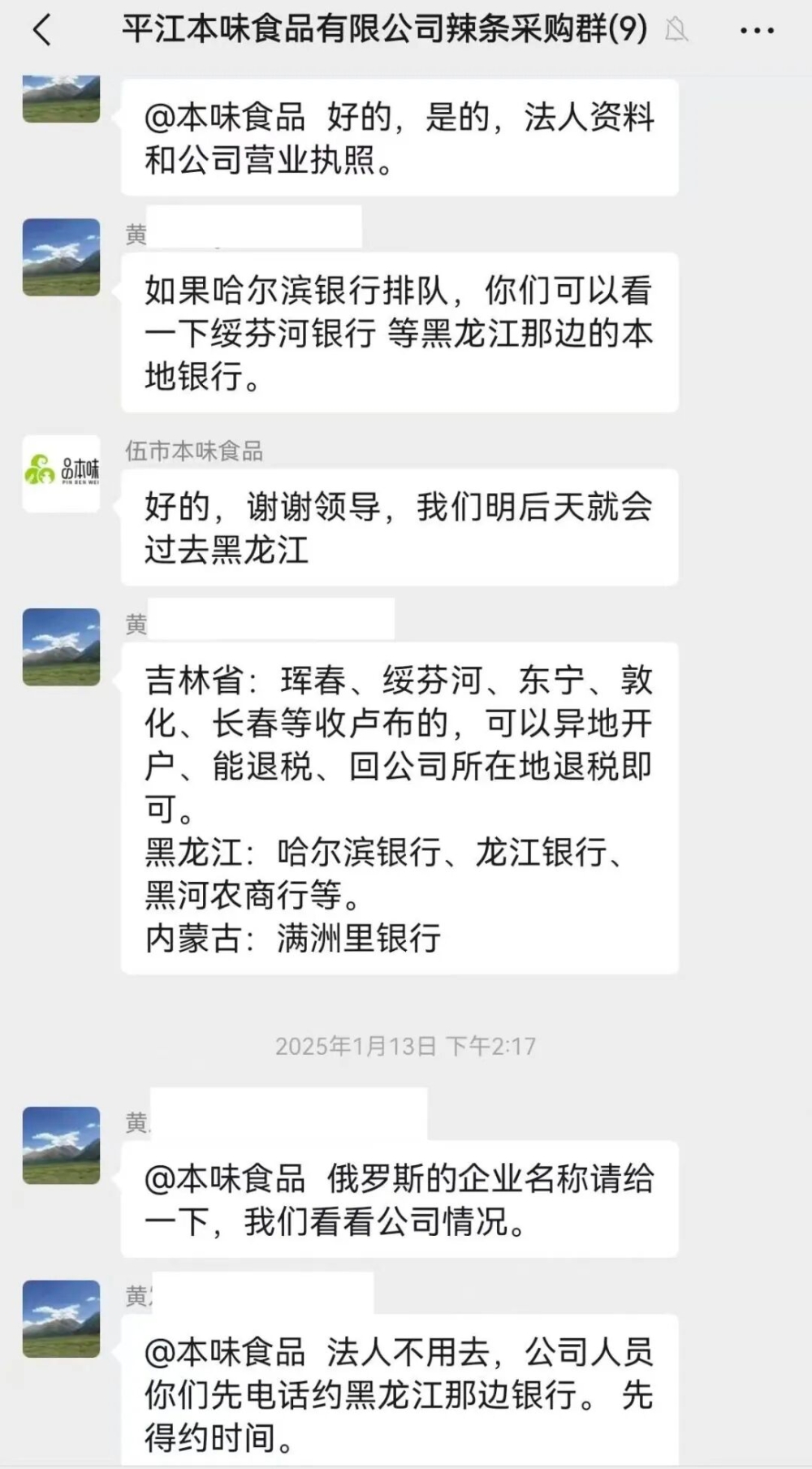Select avatar beside the 法人不用去 message
The image size is (812, 1469).
pyautogui.click(x=62, y=1319)
